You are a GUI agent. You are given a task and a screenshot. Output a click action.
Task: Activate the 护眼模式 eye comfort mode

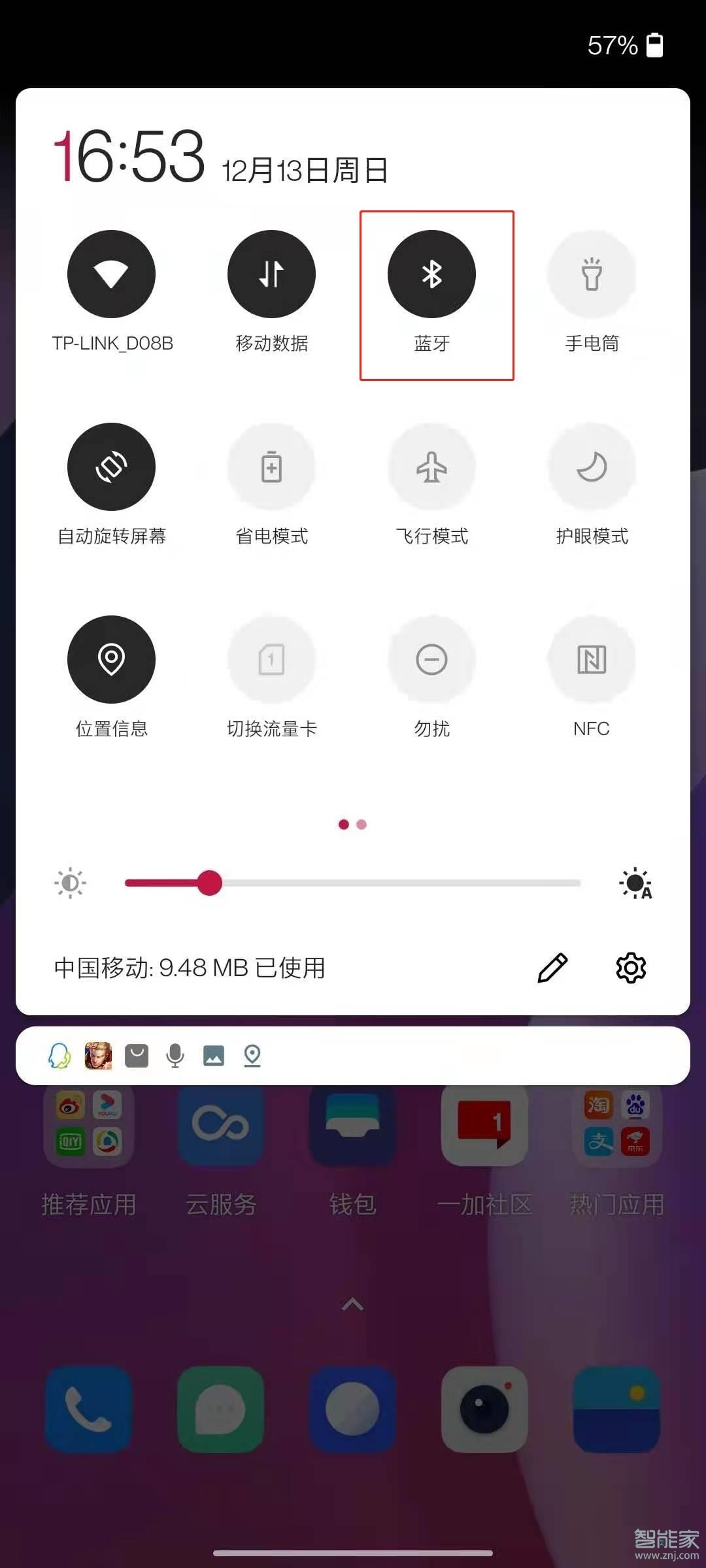click(592, 466)
